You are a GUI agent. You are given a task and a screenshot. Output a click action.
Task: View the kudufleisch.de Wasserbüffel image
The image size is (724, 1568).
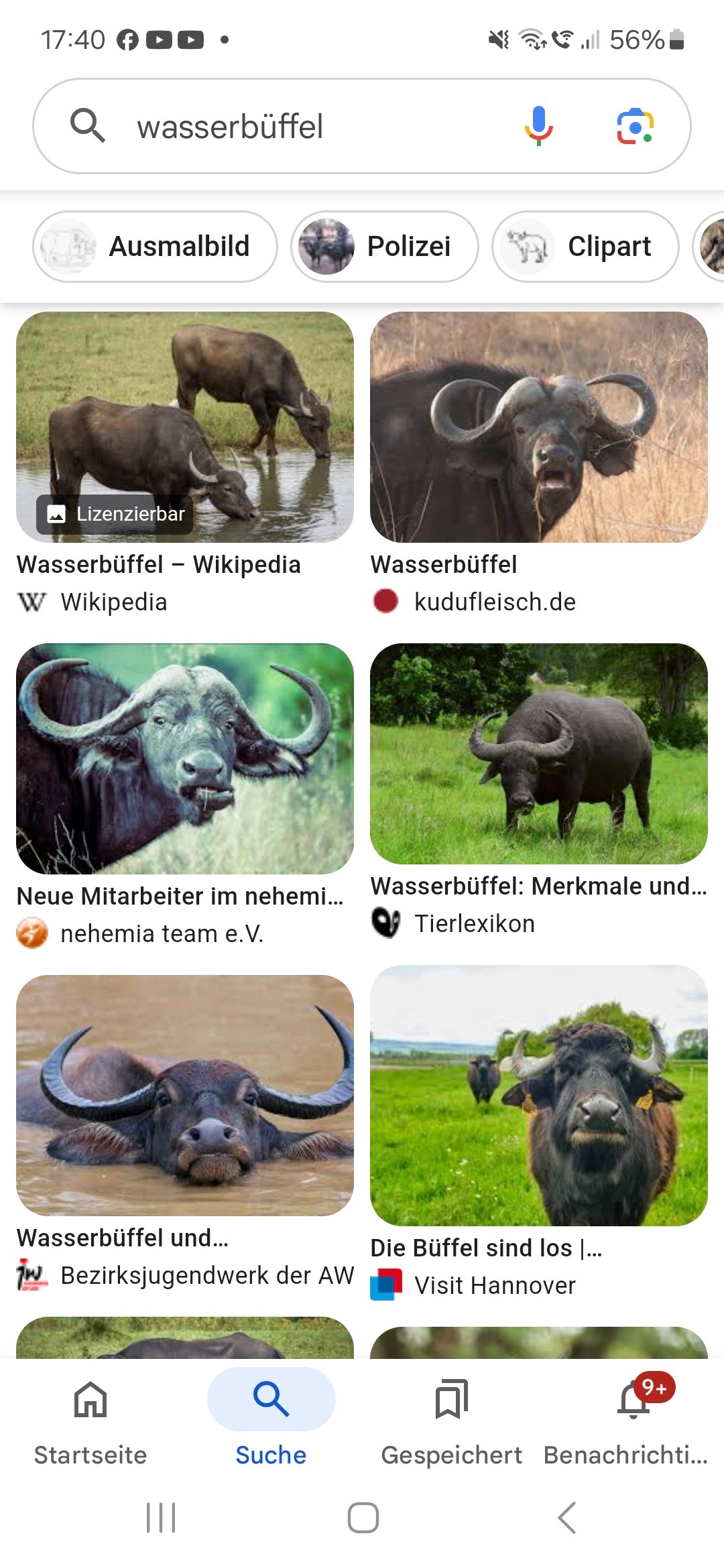pyautogui.click(x=539, y=427)
